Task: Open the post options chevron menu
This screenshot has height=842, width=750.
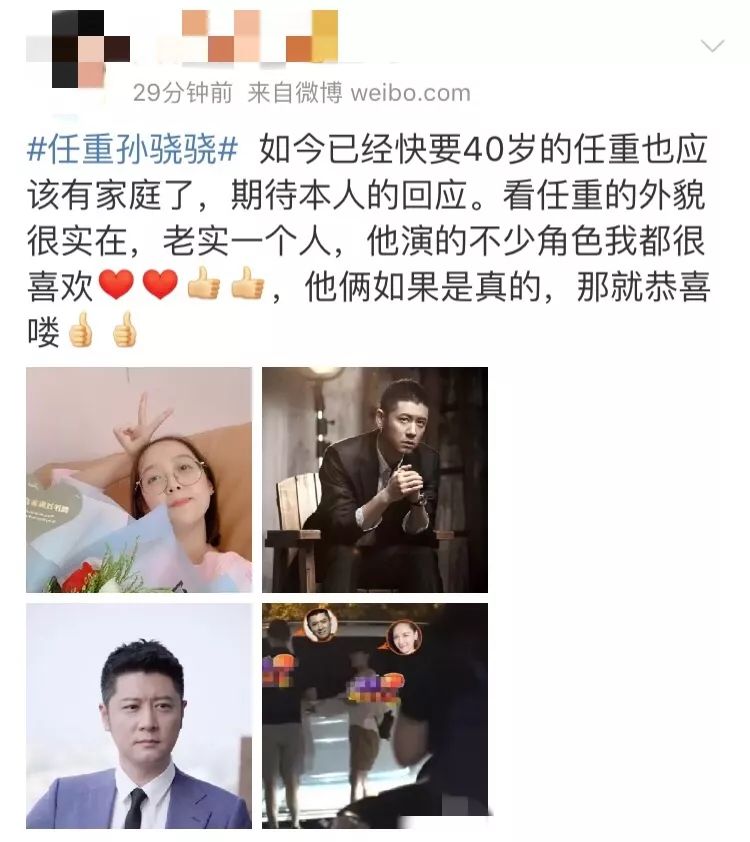Action: (712, 46)
